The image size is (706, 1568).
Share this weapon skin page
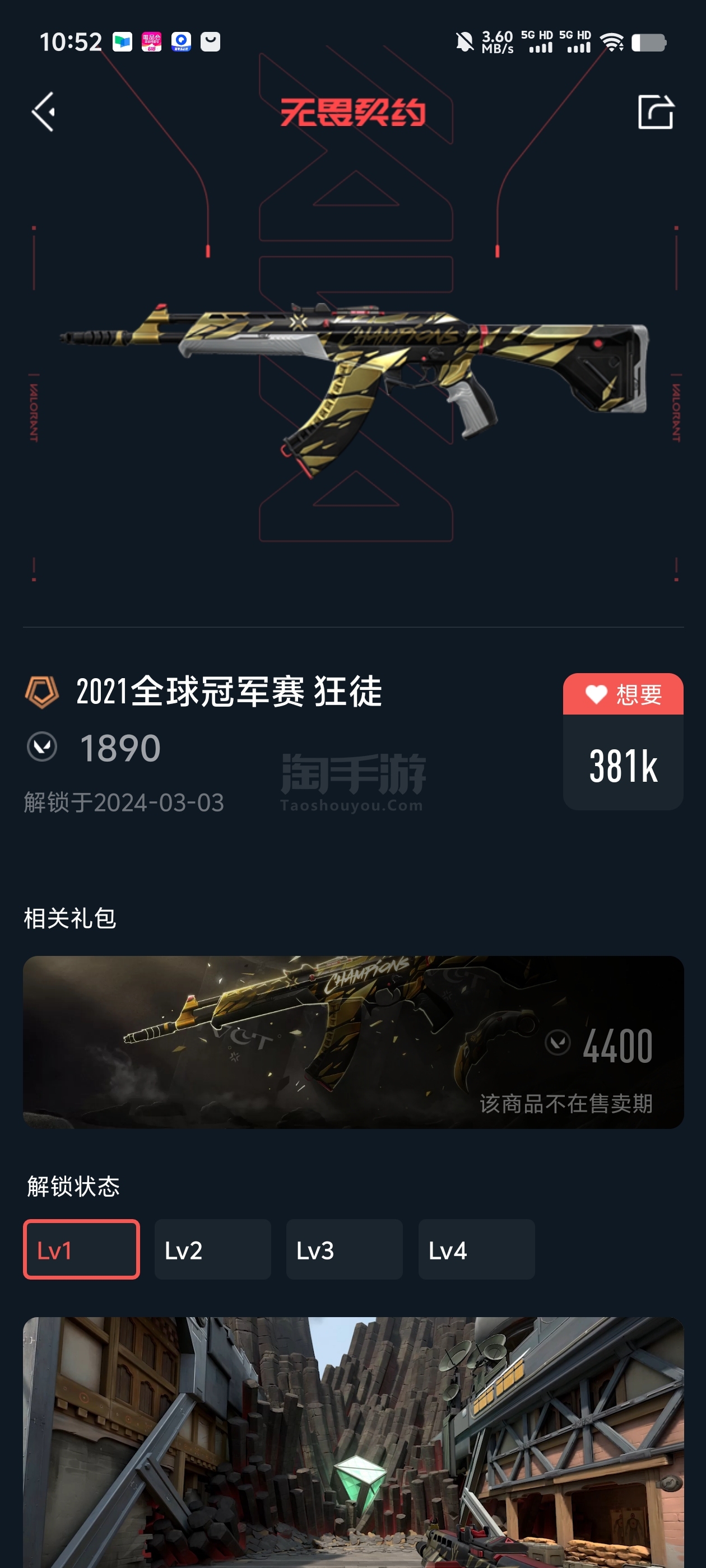click(656, 112)
